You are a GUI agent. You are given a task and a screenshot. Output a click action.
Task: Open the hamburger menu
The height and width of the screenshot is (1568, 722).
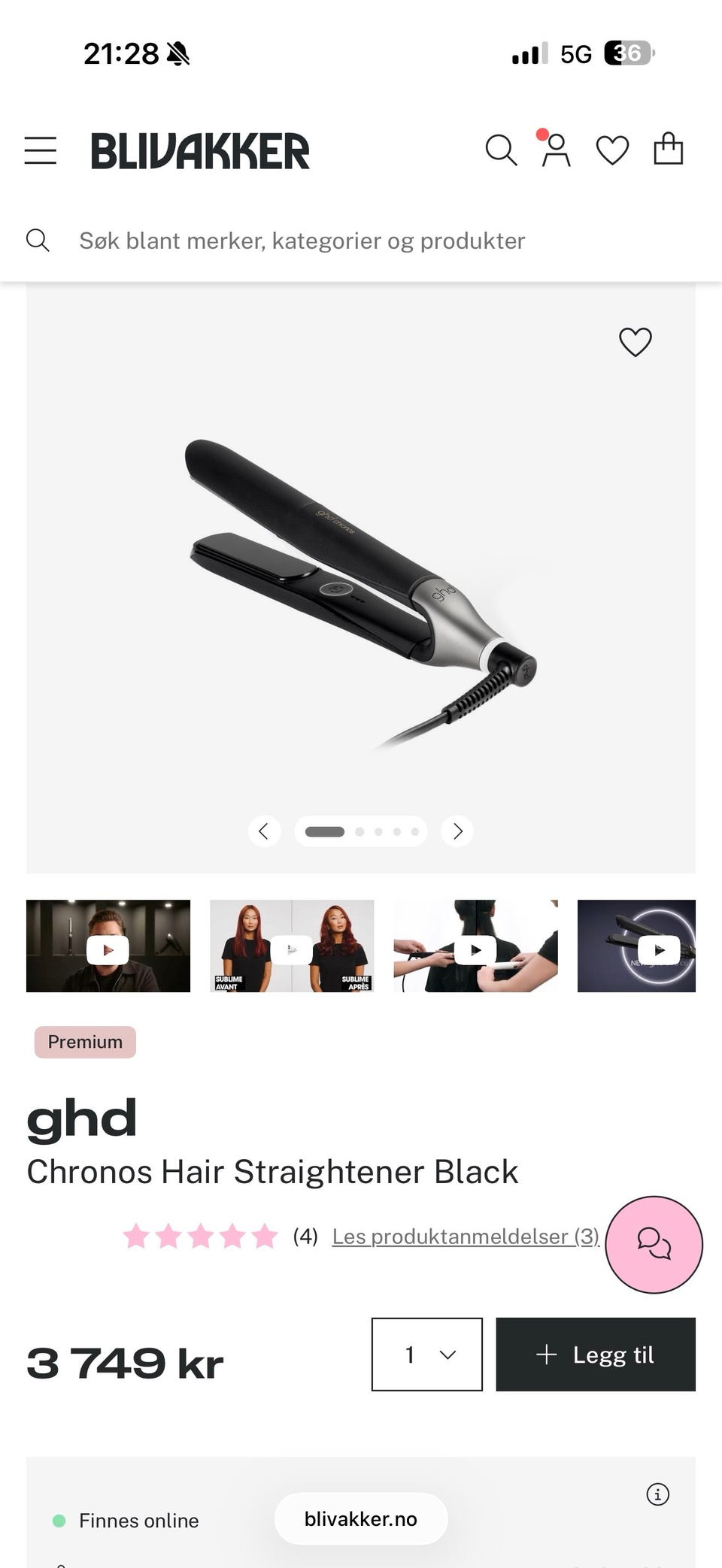tap(41, 150)
